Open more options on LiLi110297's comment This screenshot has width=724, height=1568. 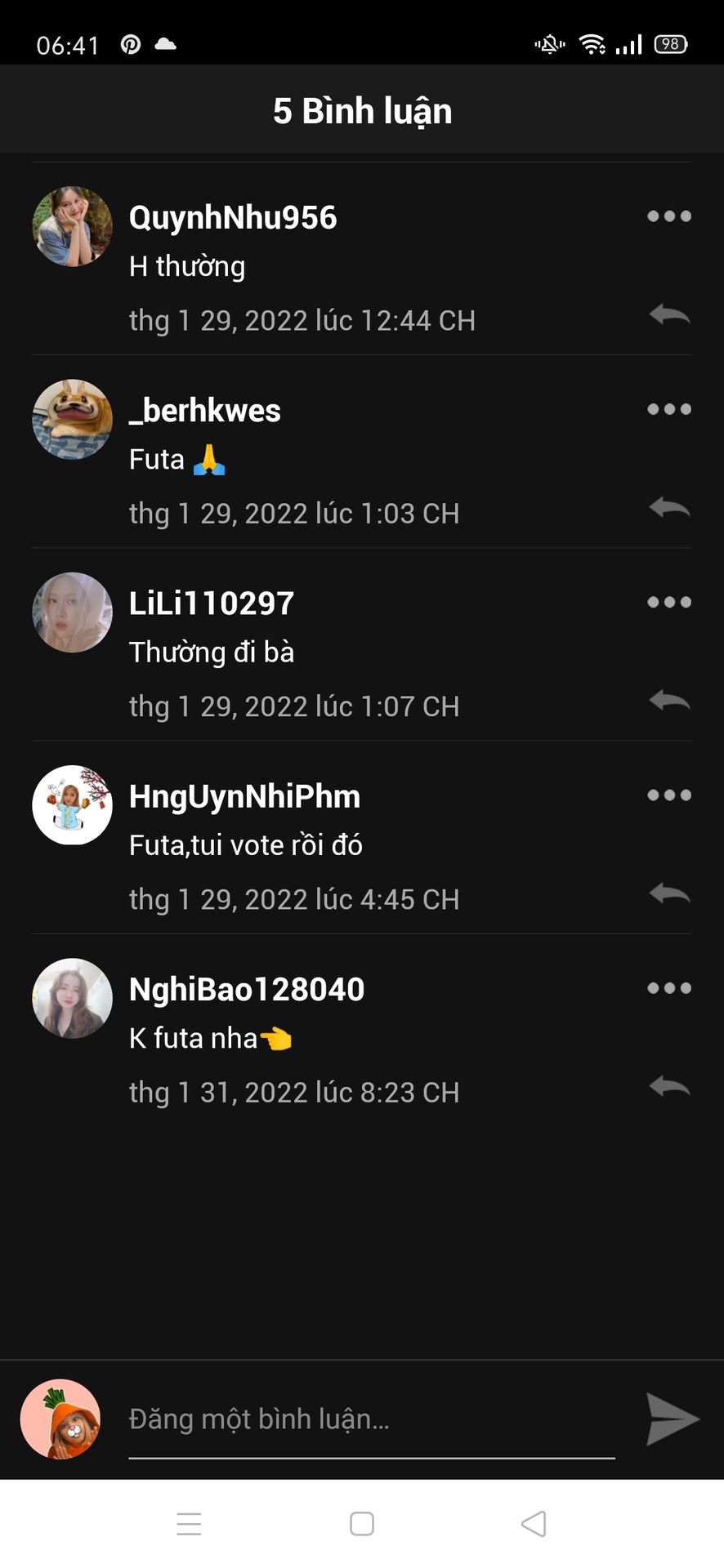[668, 603]
